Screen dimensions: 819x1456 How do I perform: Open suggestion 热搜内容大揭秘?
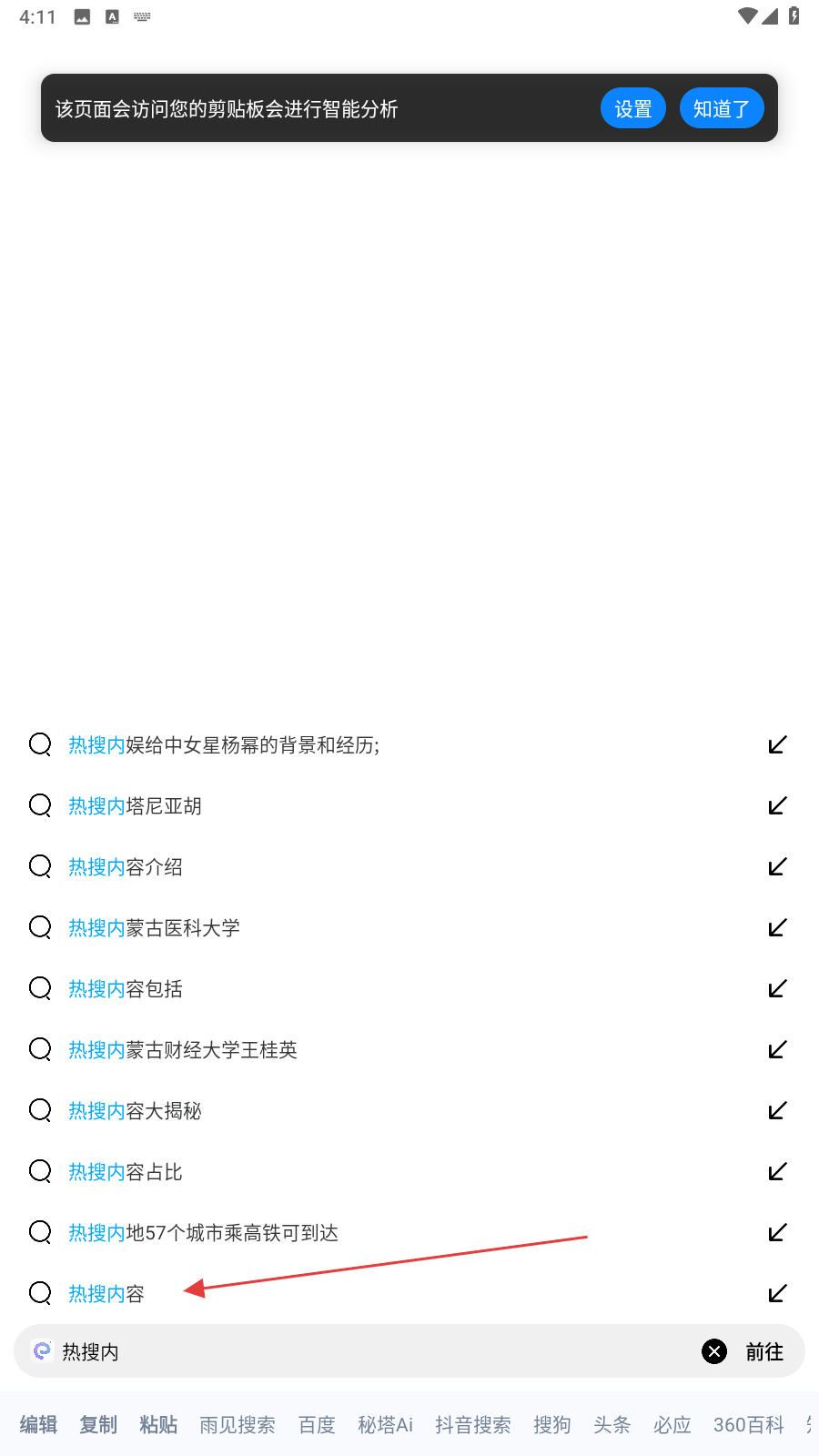pyautogui.click(x=135, y=1111)
